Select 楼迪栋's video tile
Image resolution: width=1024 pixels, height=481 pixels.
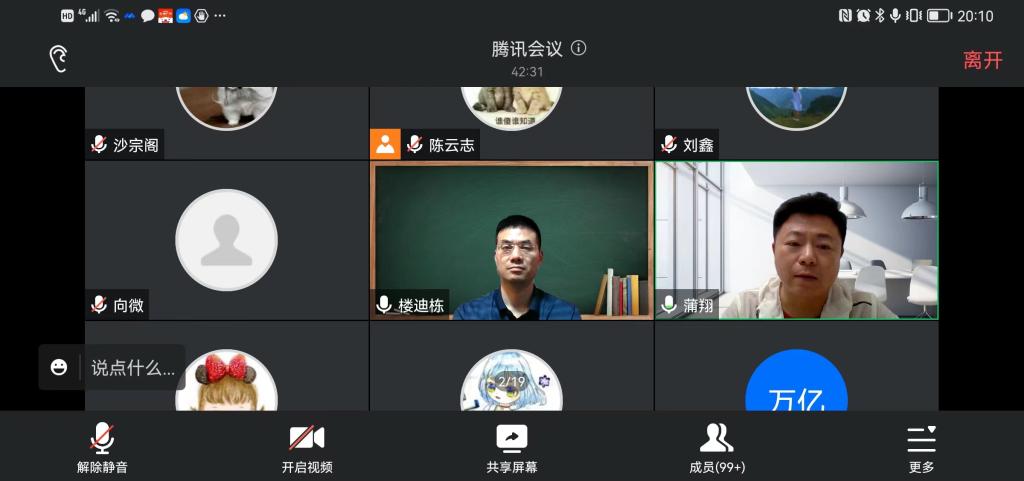512,241
